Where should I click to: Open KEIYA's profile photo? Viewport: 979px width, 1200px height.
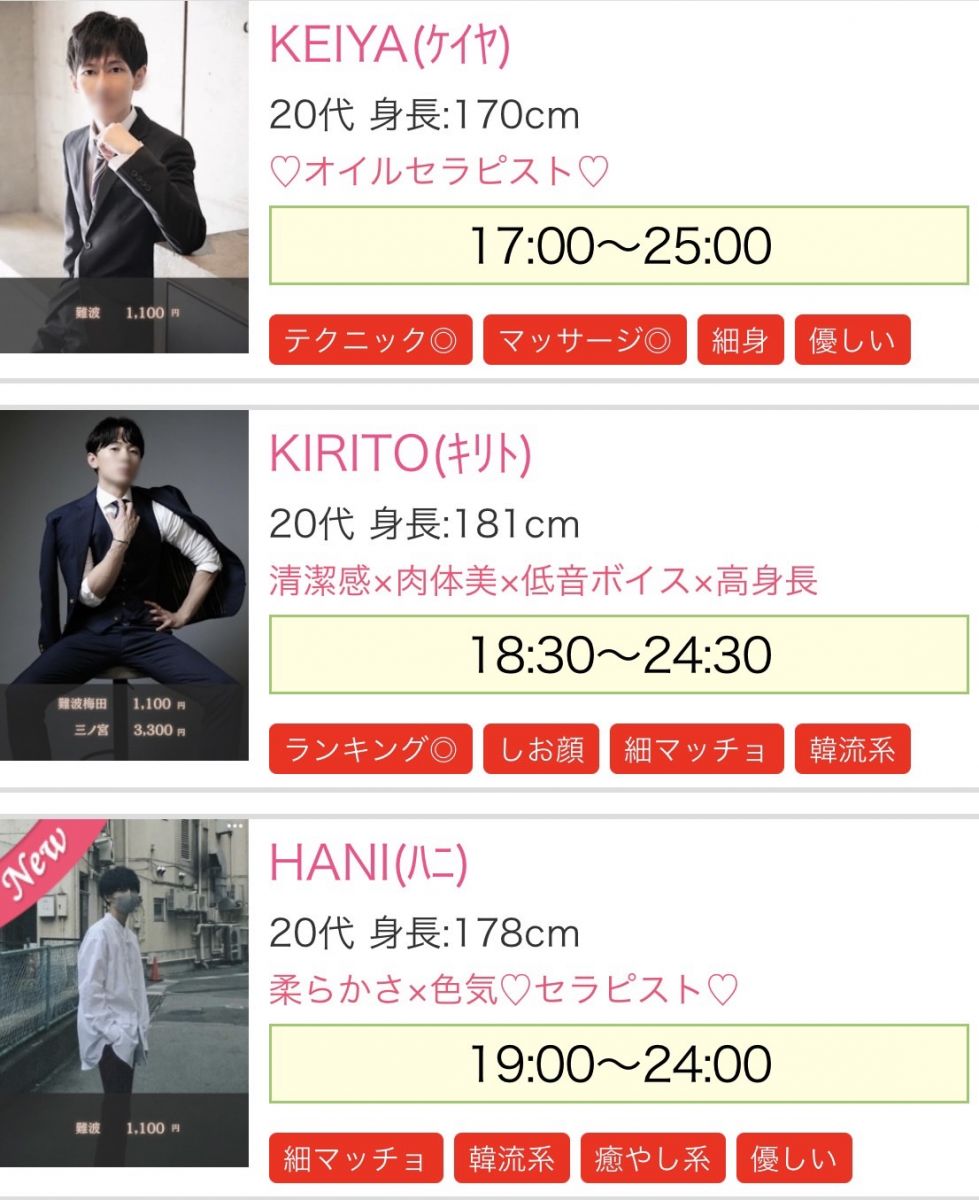pyautogui.click(x=124, y=177)
